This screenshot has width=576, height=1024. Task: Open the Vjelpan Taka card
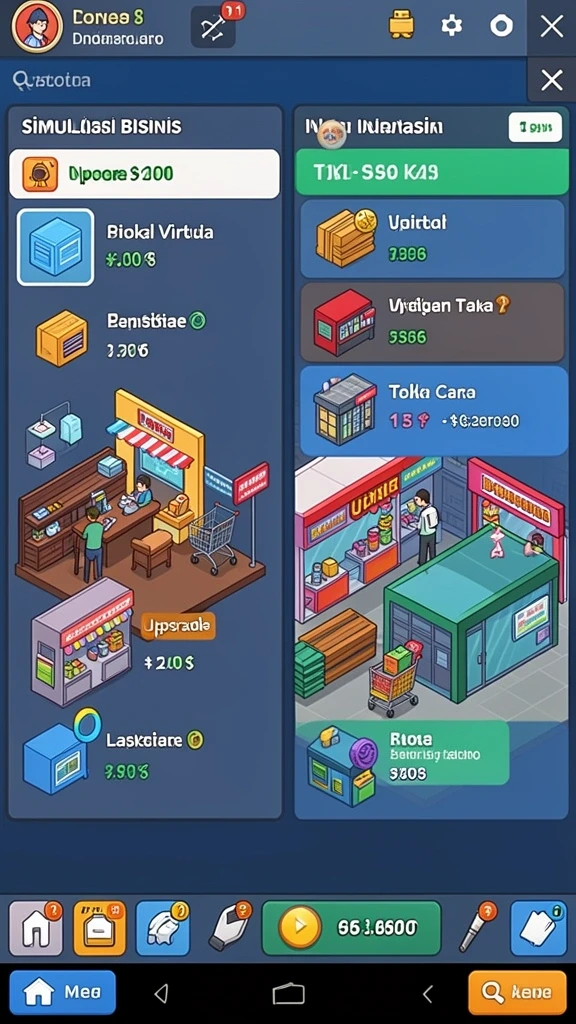432,323
